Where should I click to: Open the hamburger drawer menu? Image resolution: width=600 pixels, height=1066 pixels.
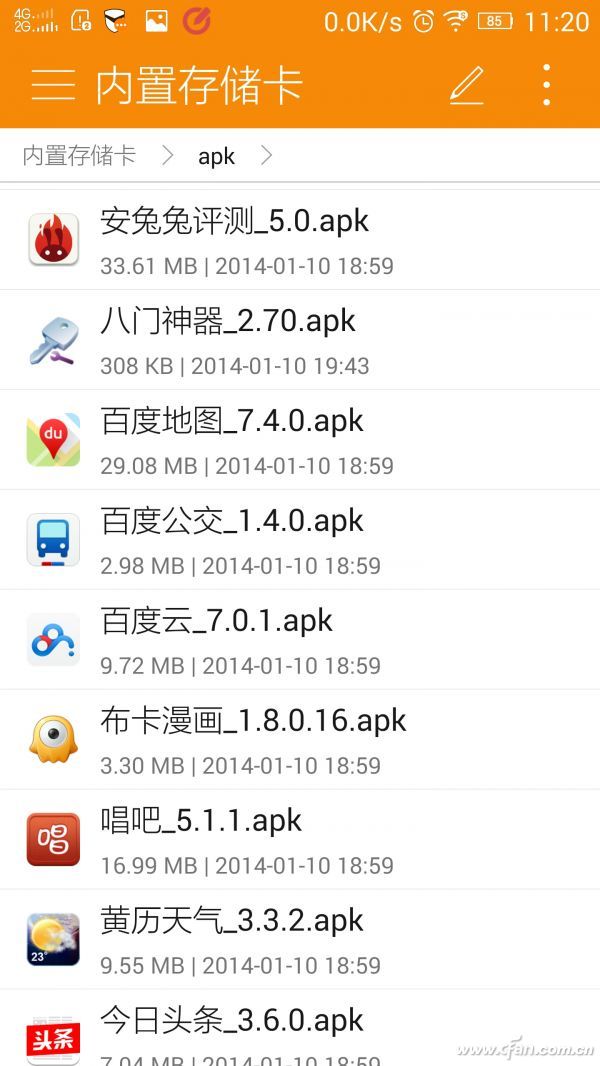[53, 85]
